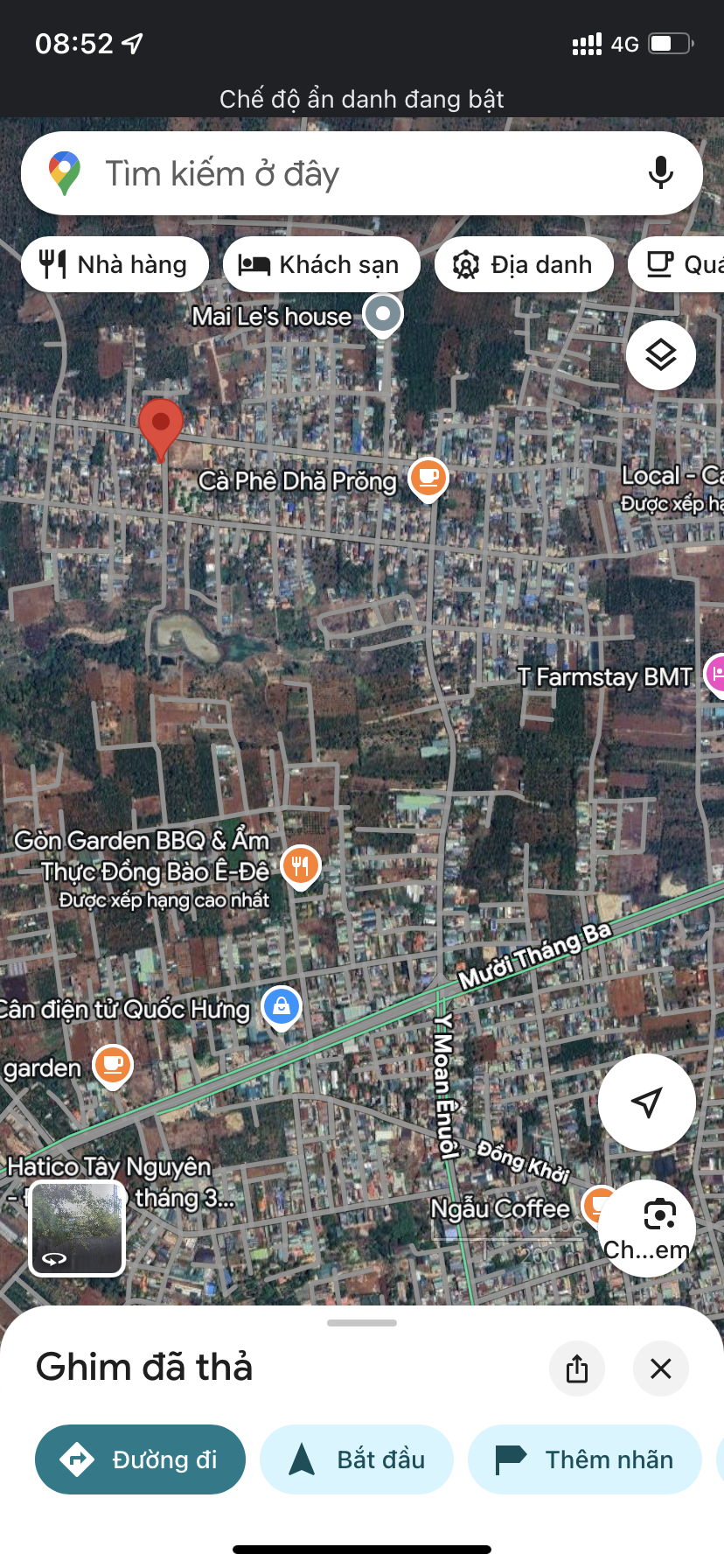Viewport: 724px width, 1568px height.
Task: Share the dropped pin location
Action: tap(577, 1368)
